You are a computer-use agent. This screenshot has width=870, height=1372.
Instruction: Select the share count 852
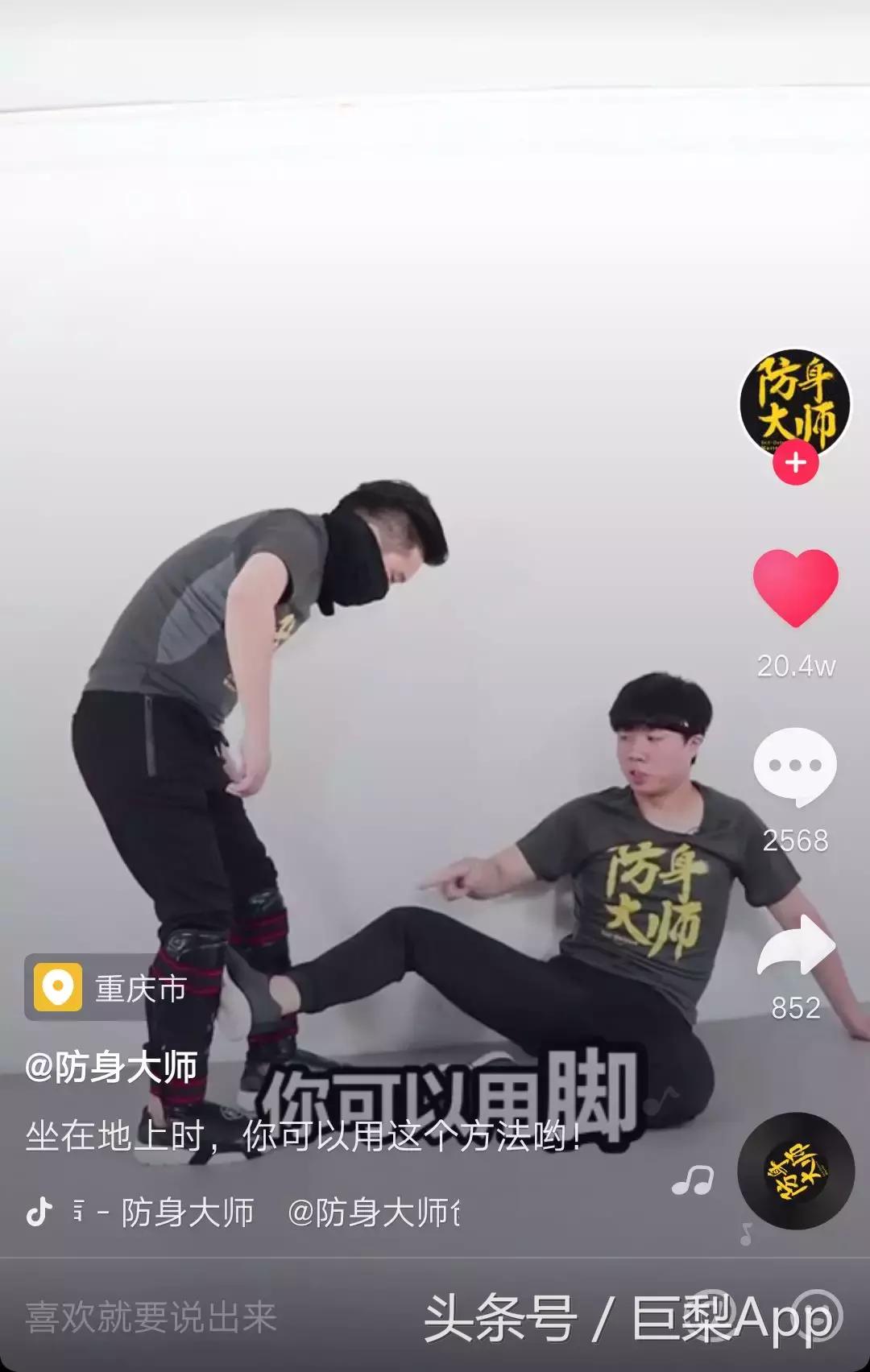pos(797,1007)
